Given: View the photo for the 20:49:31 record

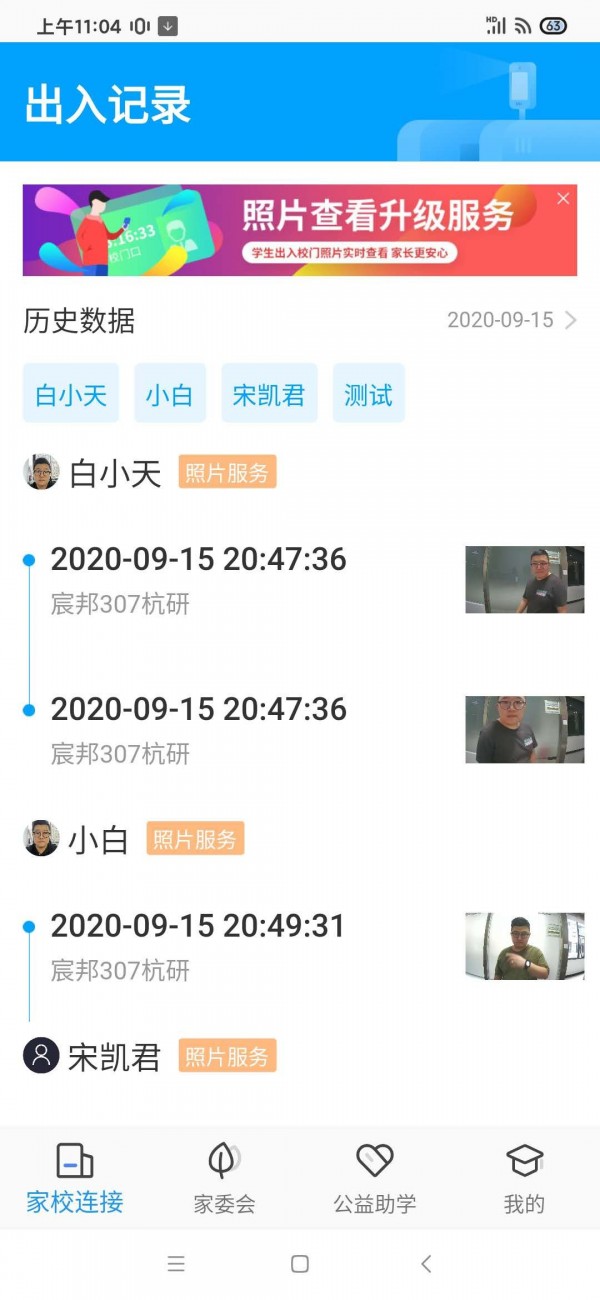Looking at the screenshot, I should point(524,946).
